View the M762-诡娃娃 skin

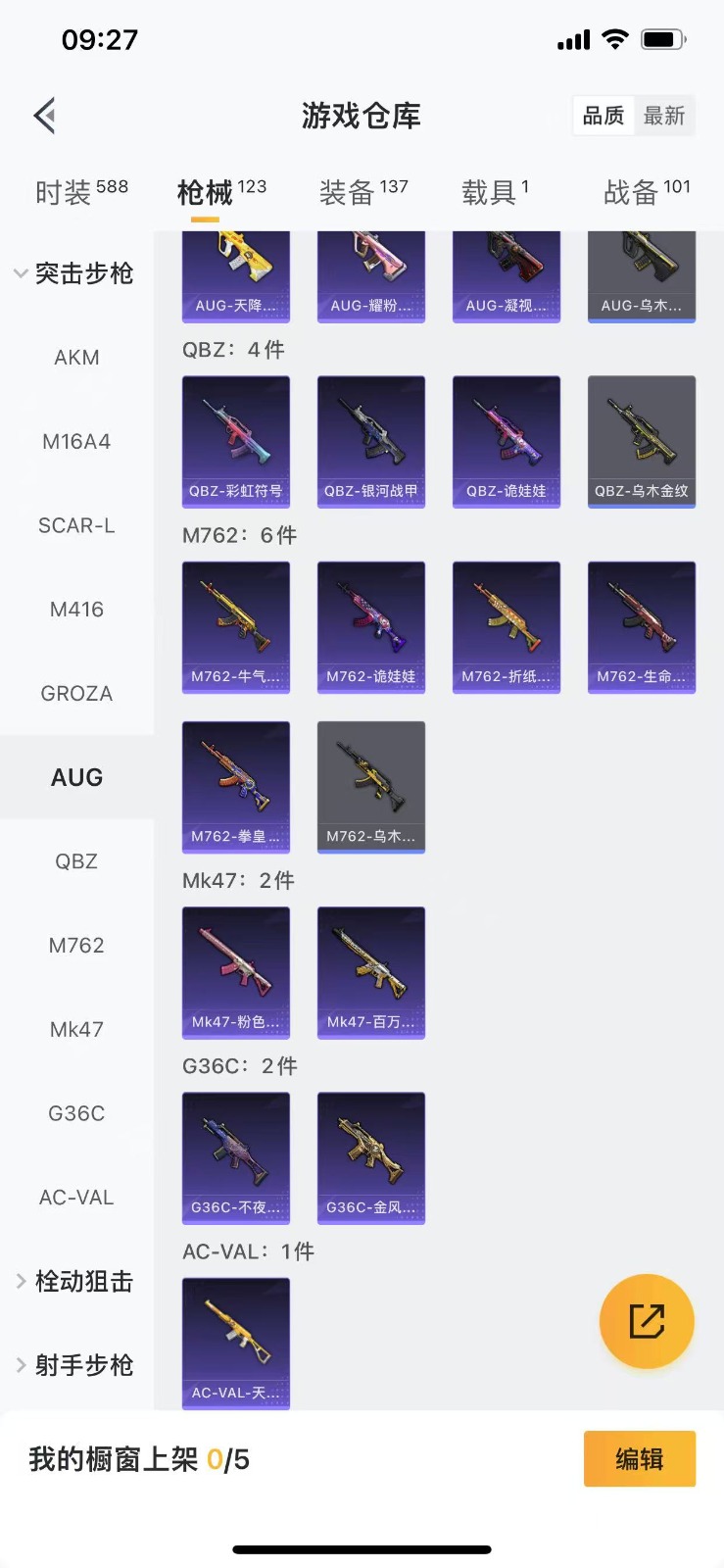(371, 626)
